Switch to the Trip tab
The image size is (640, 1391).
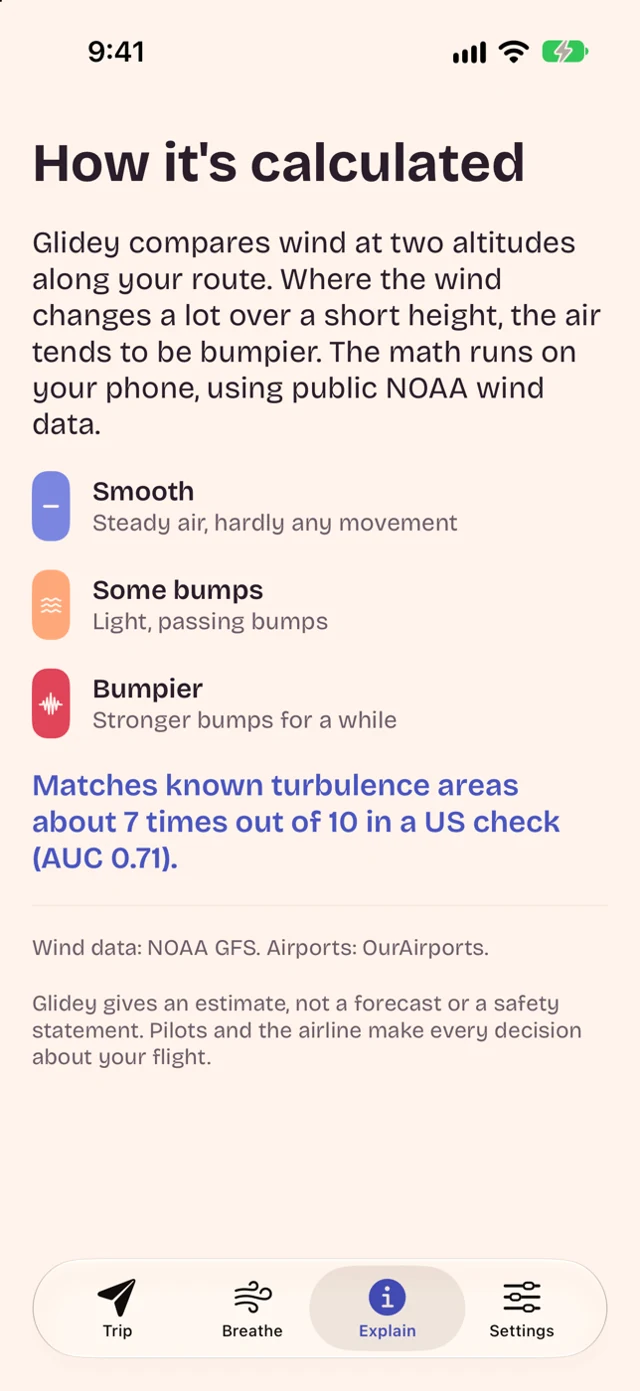point(117,1308)
